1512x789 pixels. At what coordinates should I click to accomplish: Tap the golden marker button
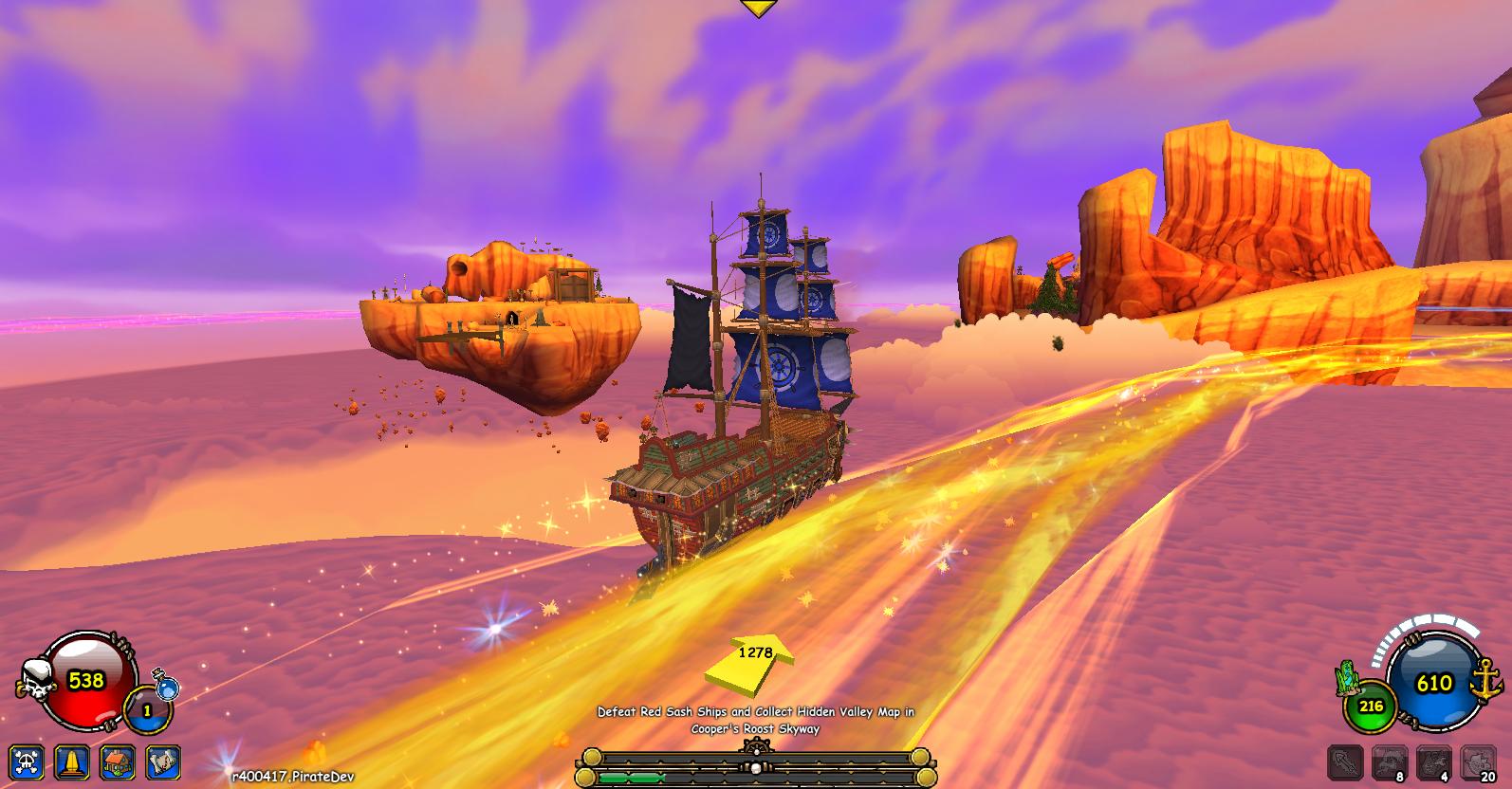(74, 761)
